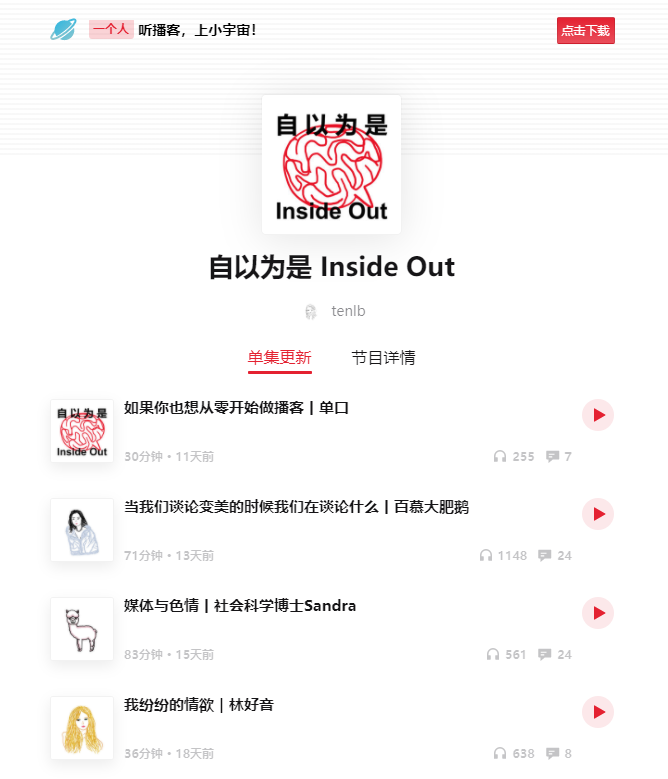This screenshot has height=779, width=668.
Task: Switch to the 节目详情 tab
Action: point(383,358)
